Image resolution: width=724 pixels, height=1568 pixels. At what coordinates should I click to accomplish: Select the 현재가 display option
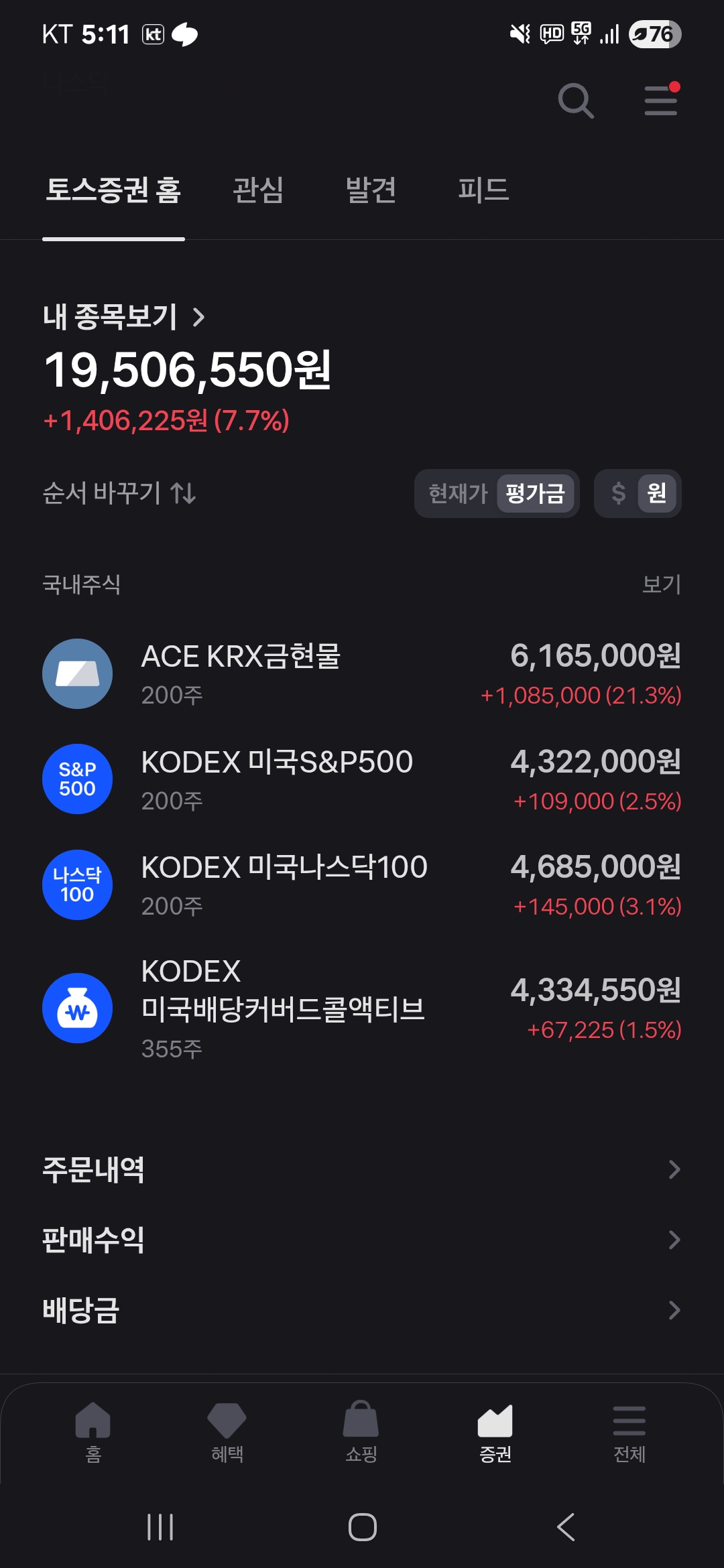[459, 494]
